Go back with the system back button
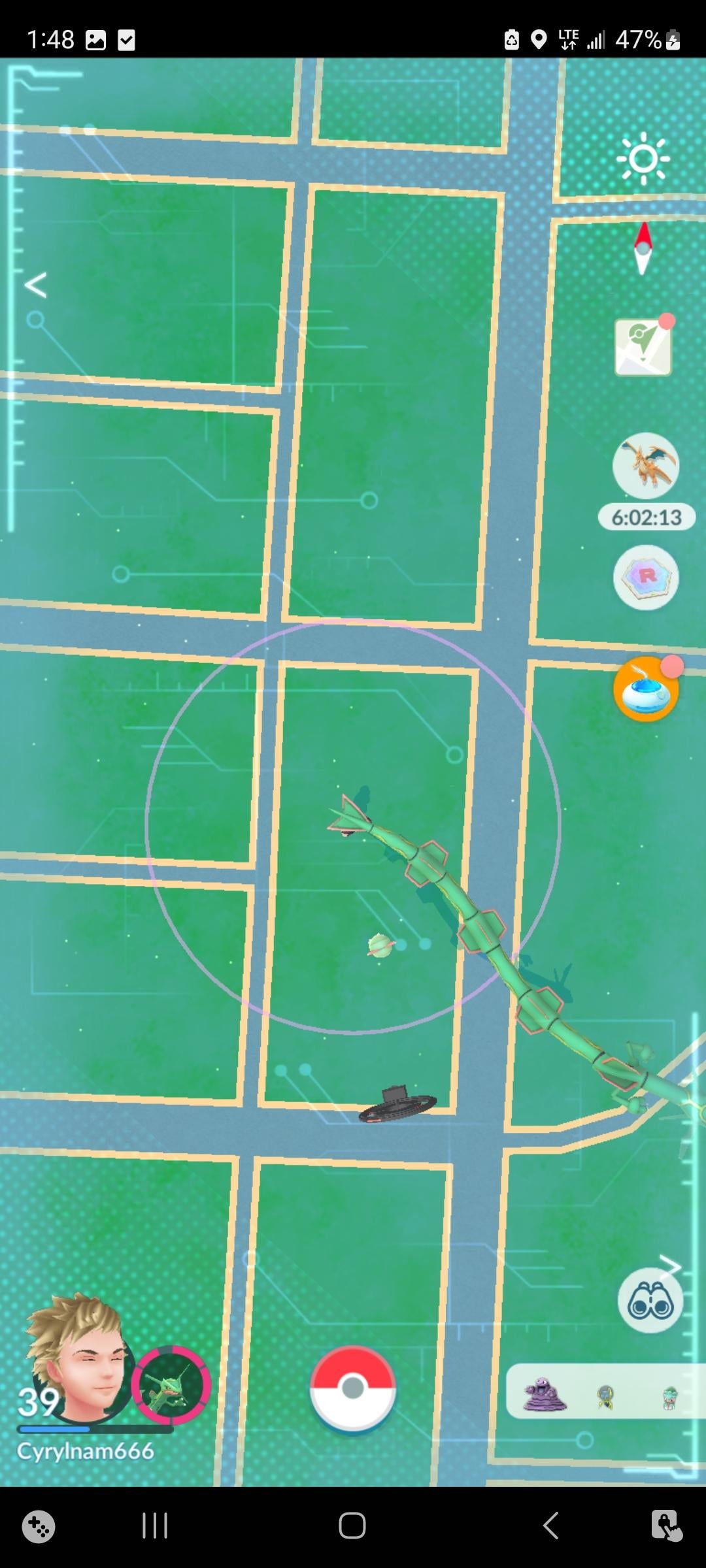This screenshot has height=1568, width=706. click(550, 1526)
